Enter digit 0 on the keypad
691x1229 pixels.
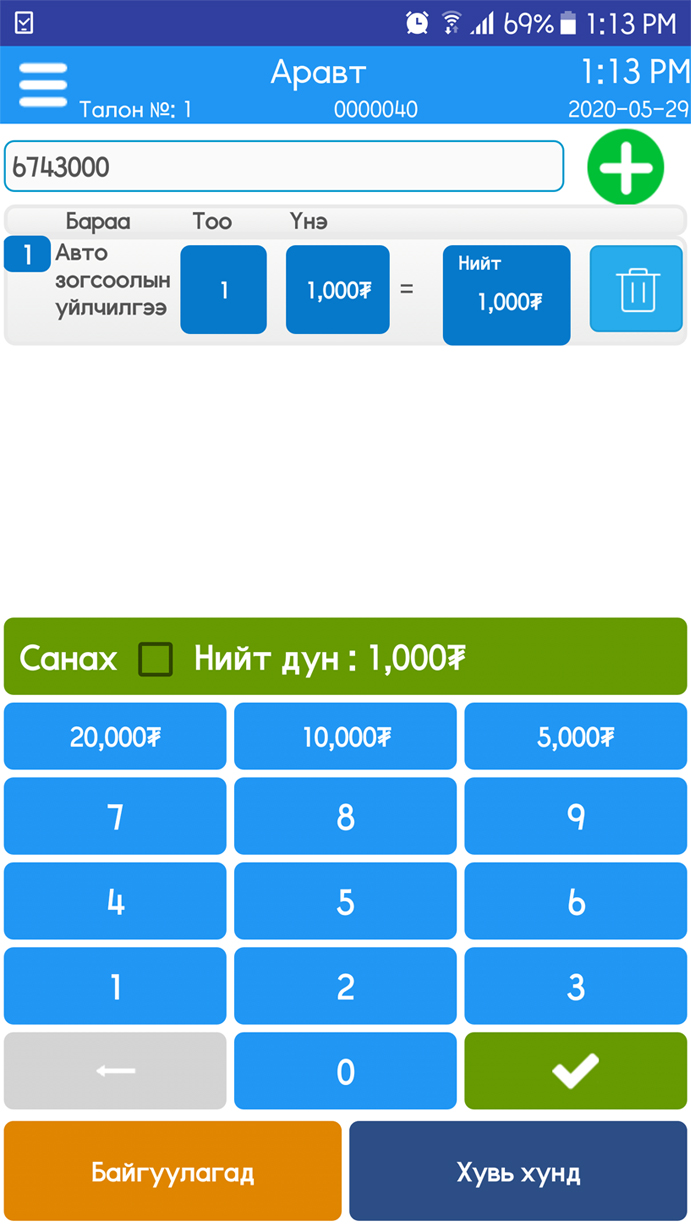(345, 1071)
